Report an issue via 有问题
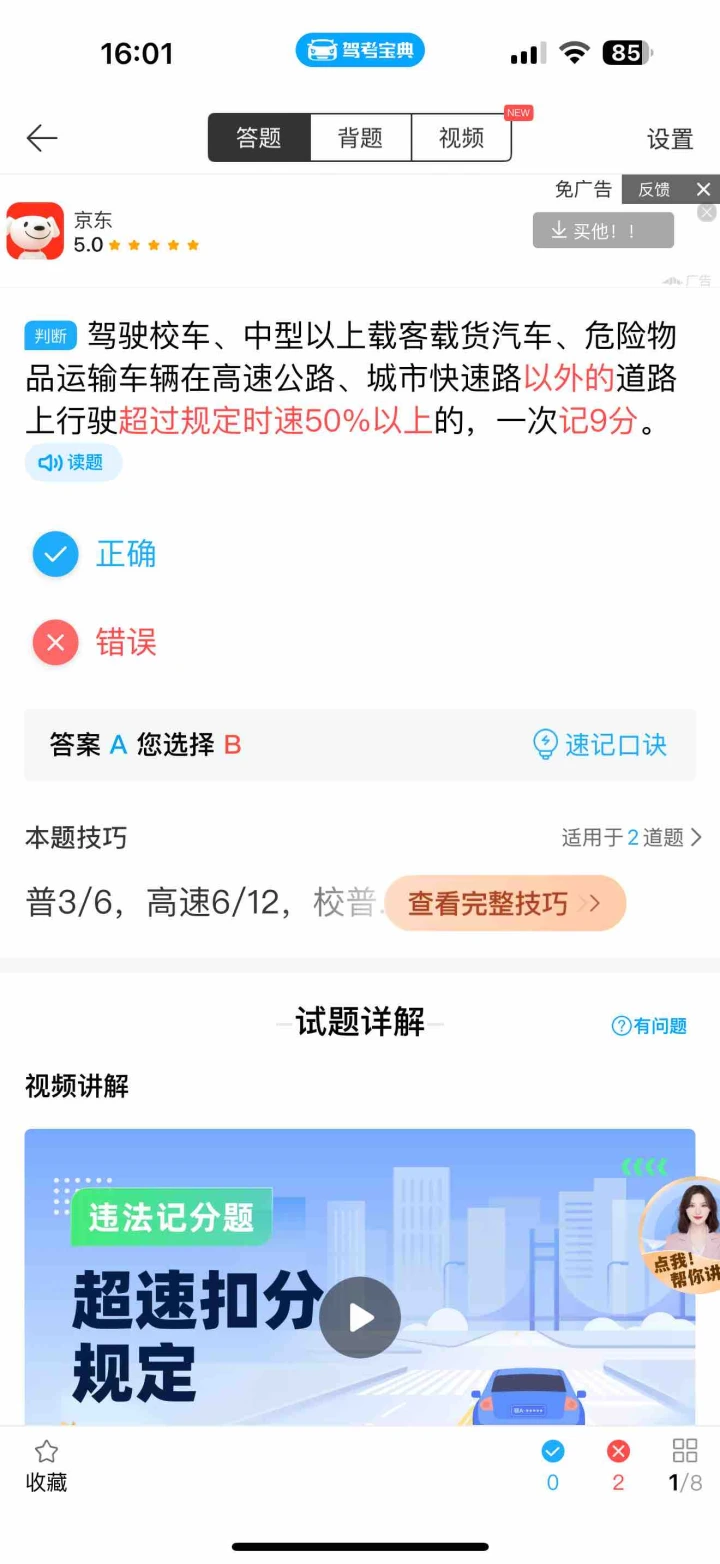 pos(650,1025)
